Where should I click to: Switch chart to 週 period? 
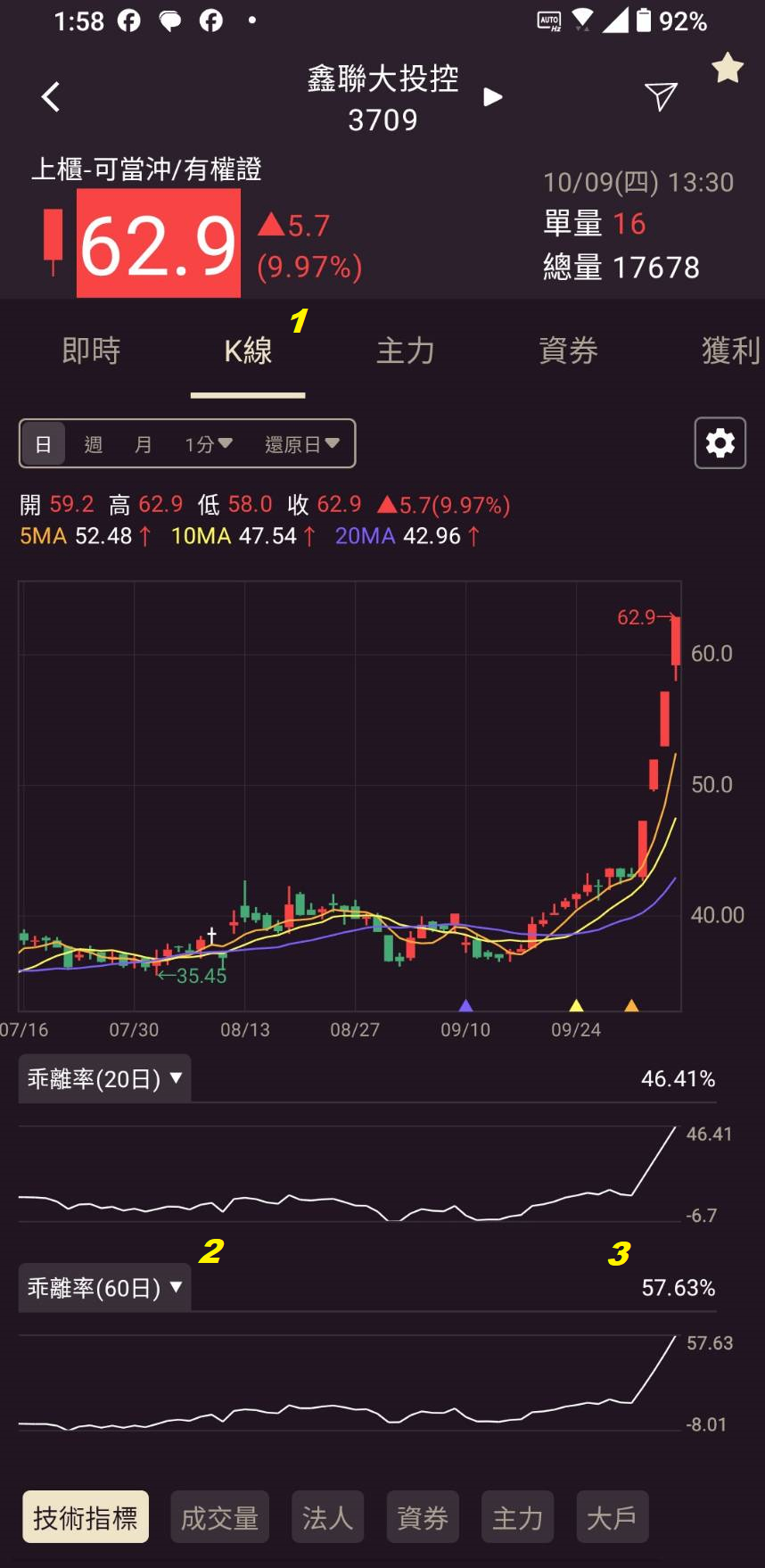(93, 444)
